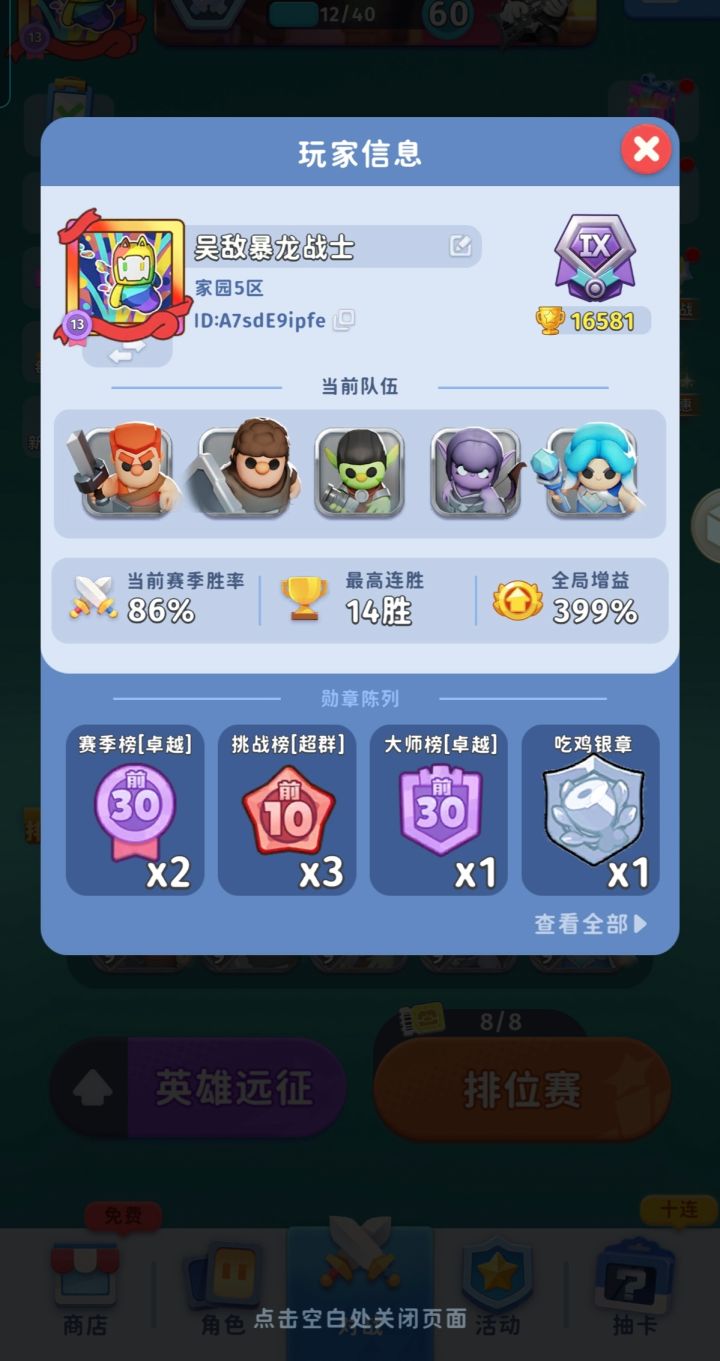Flip the avatar with the swap arrow

[126, 354]
